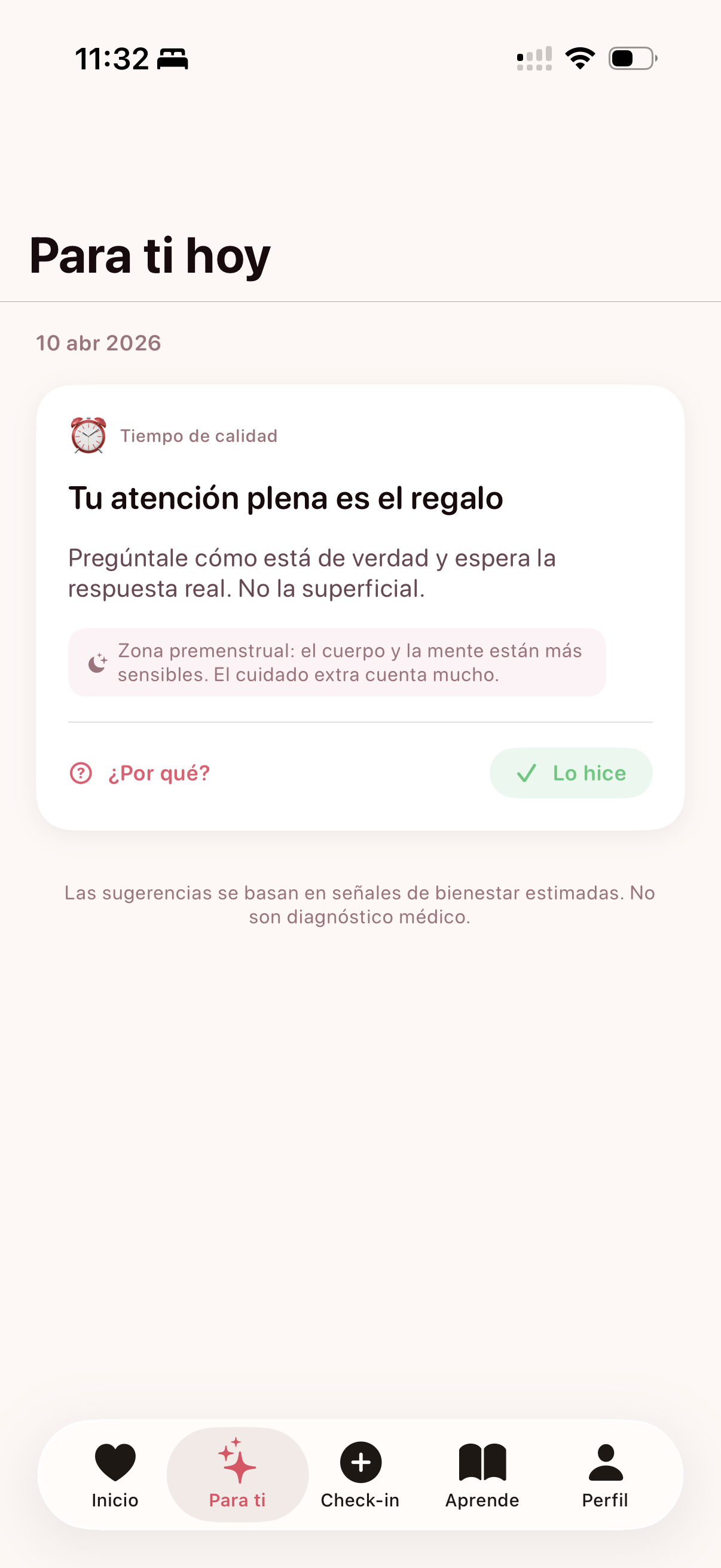Tap the Zona premenstrual highlighted banner
The image size is (721, 1568).
337,662
